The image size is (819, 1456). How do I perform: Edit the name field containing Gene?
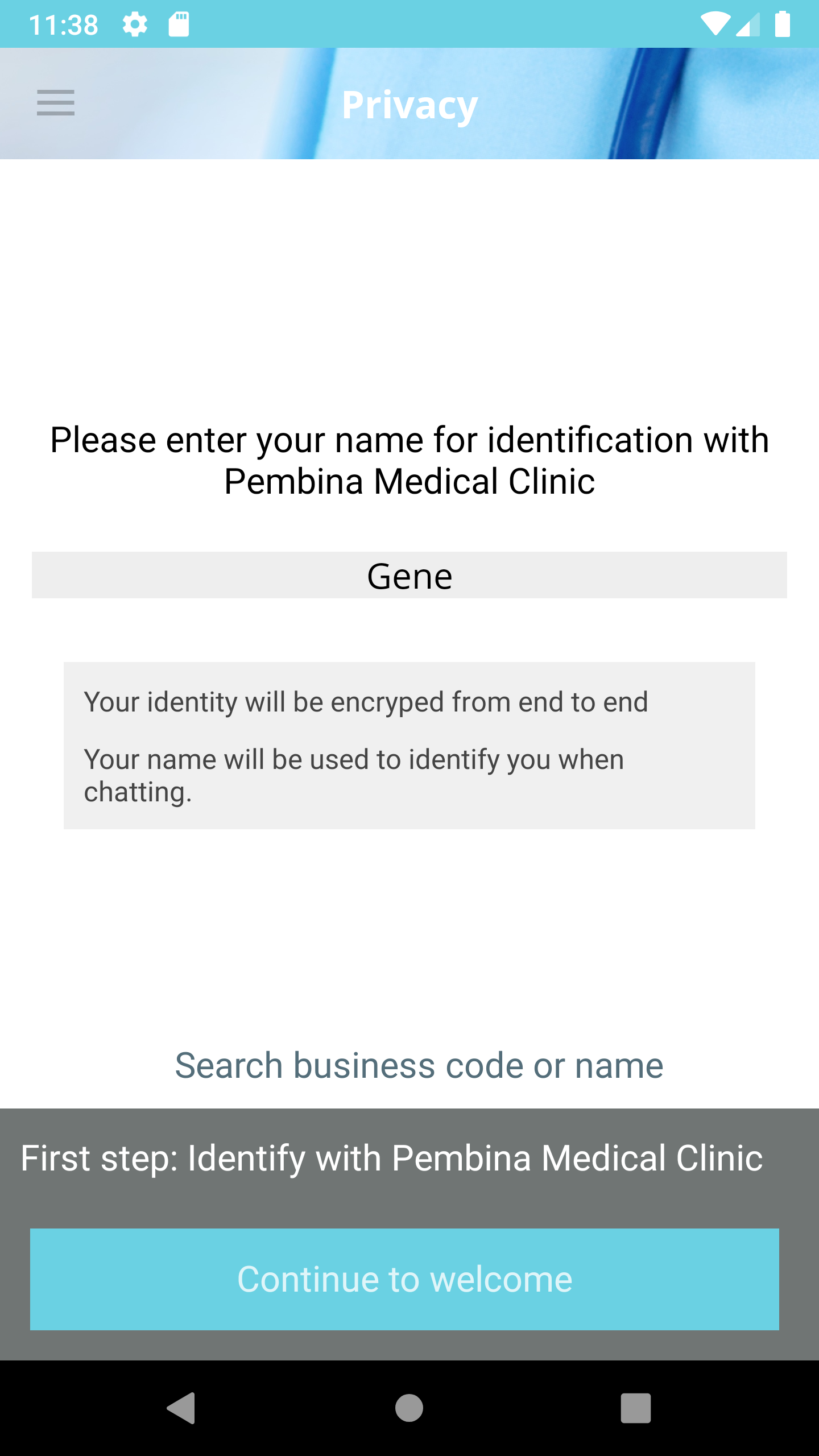pyautogui.click(x=409, y=575)
